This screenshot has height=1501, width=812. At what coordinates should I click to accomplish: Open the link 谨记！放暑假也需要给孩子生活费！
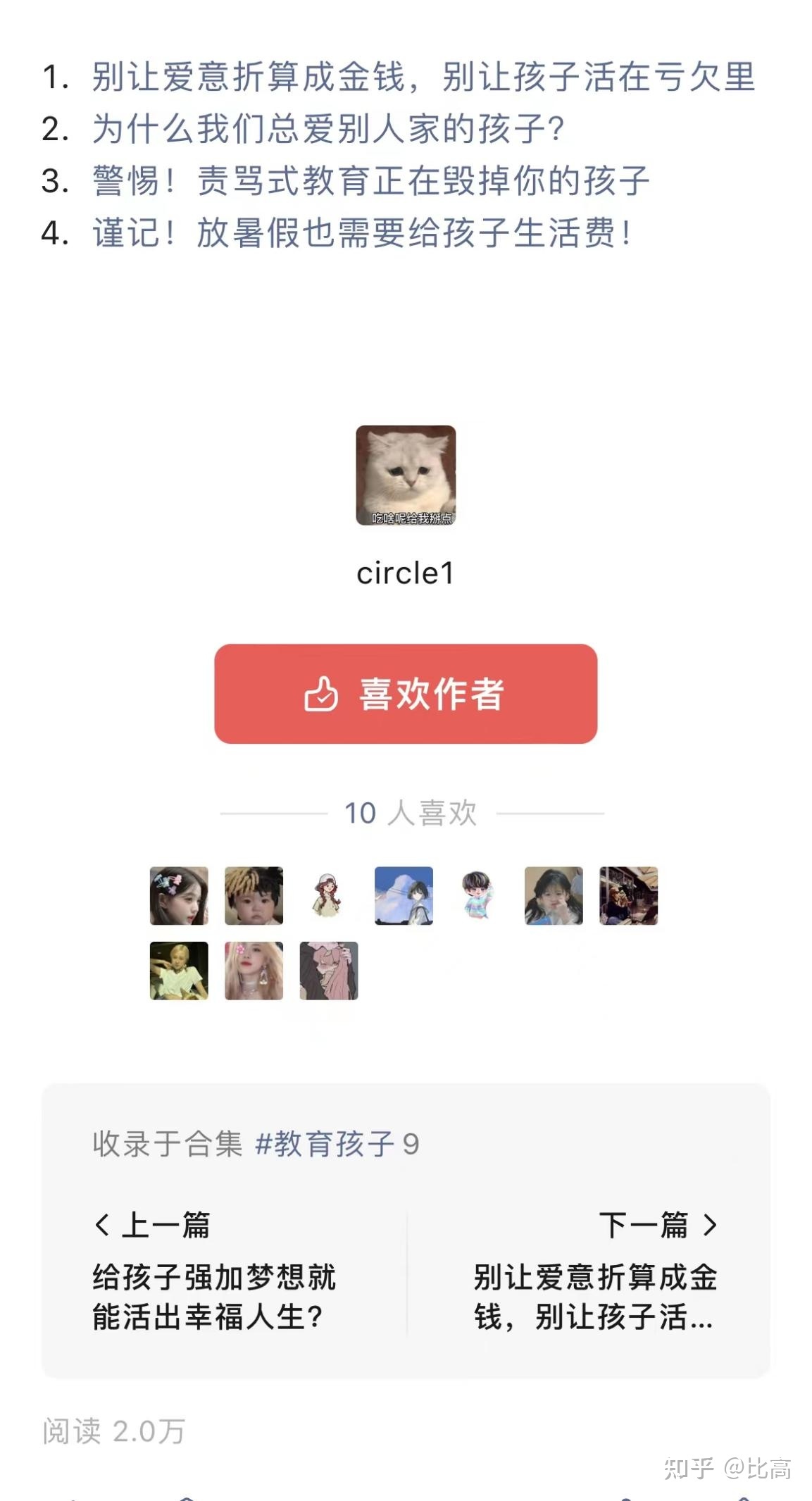point(362,233)
